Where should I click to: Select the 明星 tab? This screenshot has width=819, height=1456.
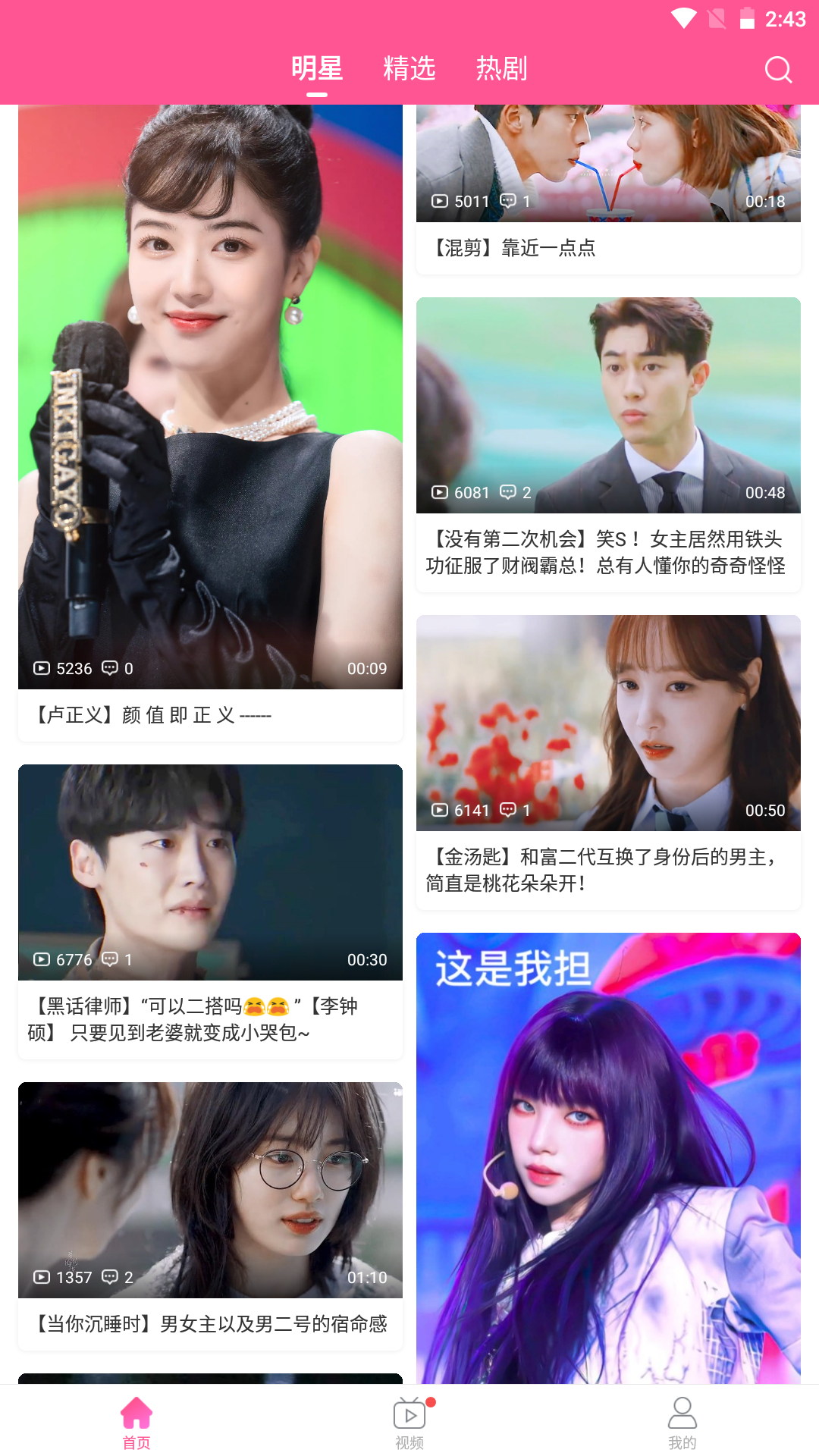[x=317, y=69]
